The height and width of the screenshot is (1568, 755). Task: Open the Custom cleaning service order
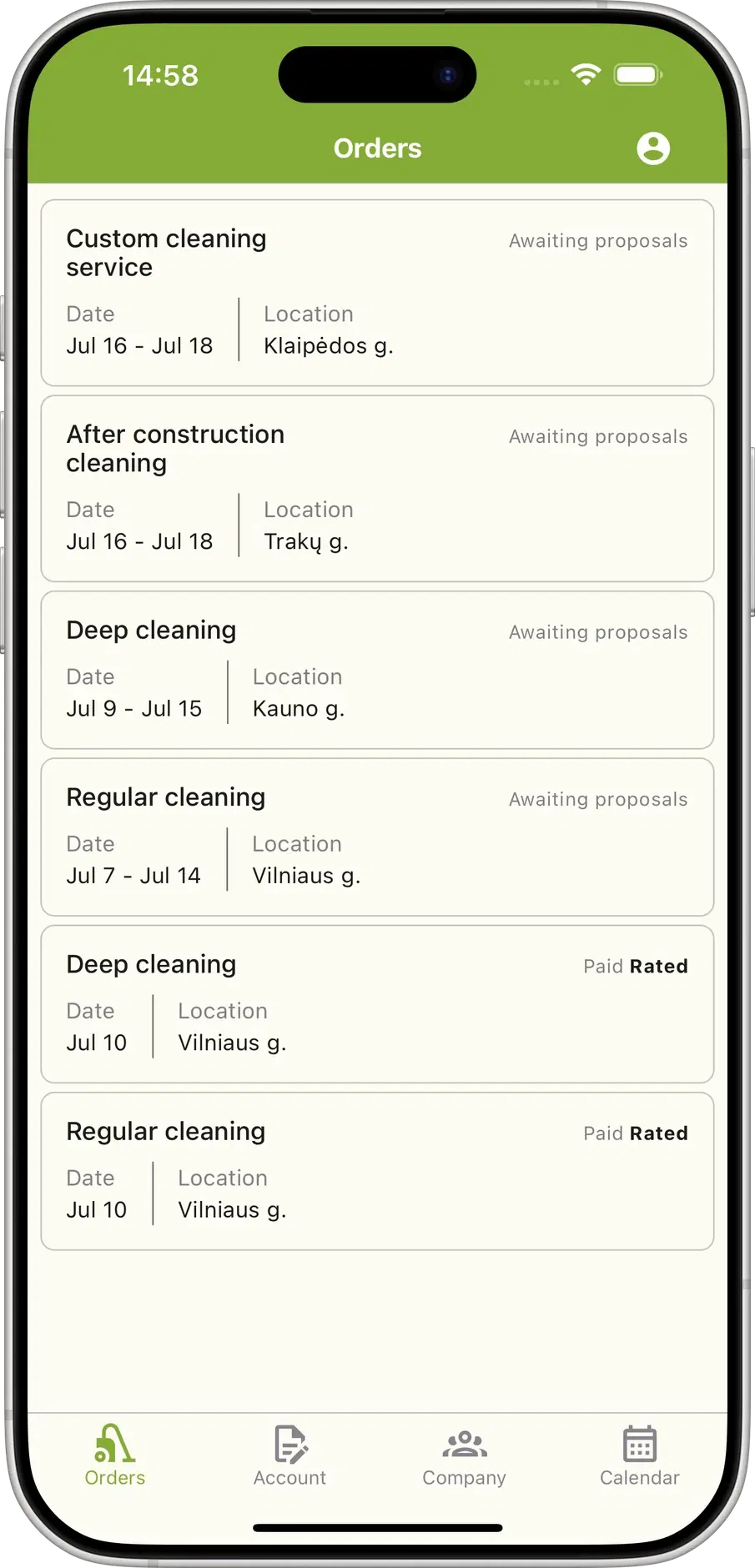tap(377, 292)
